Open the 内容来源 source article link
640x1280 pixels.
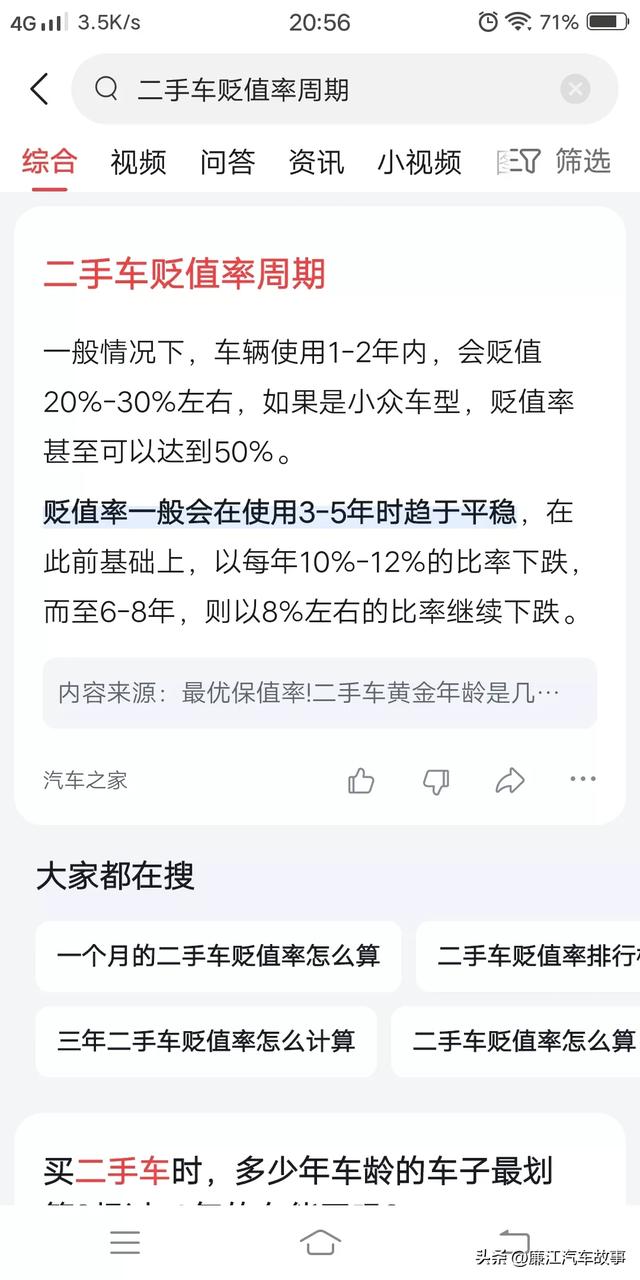320,692
